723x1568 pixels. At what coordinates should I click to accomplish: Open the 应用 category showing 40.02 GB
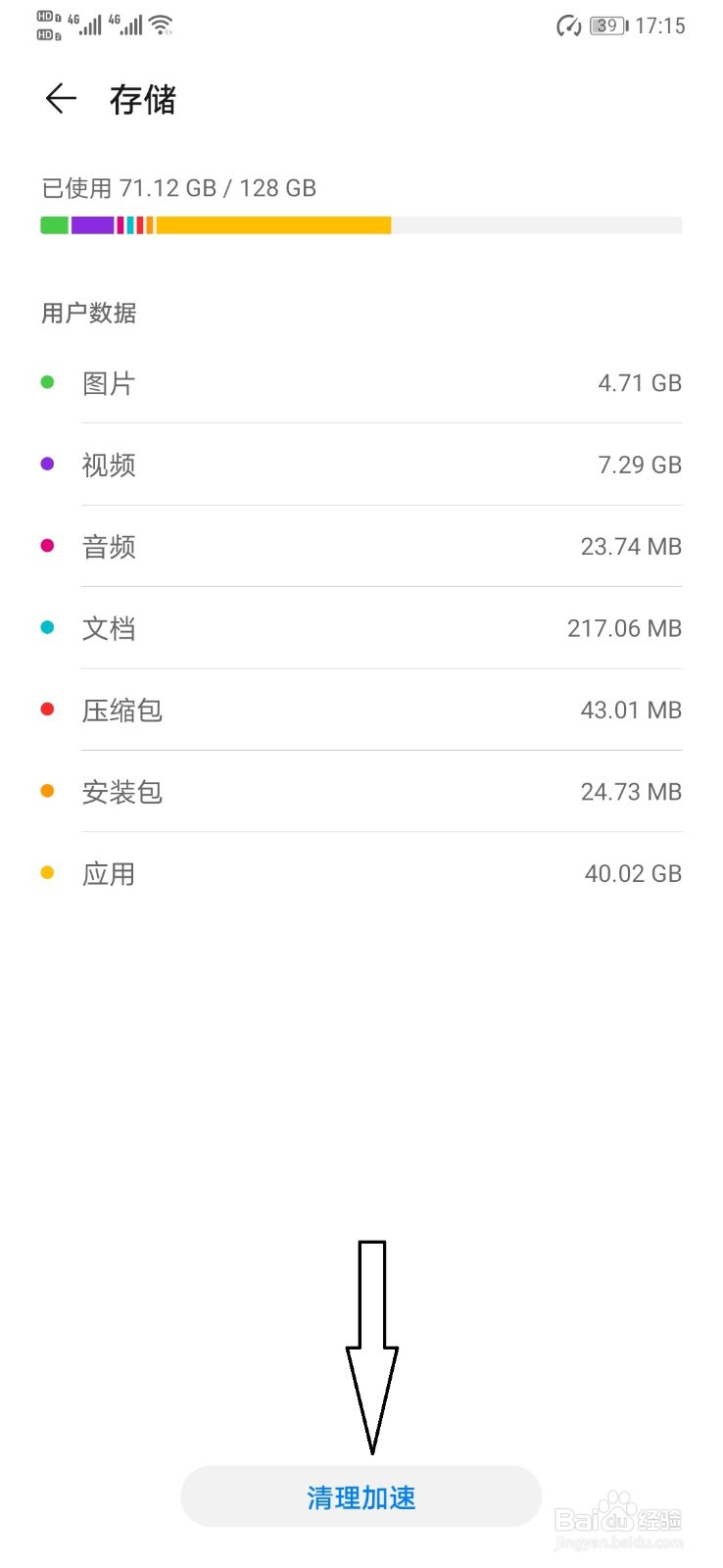(361, 871)
